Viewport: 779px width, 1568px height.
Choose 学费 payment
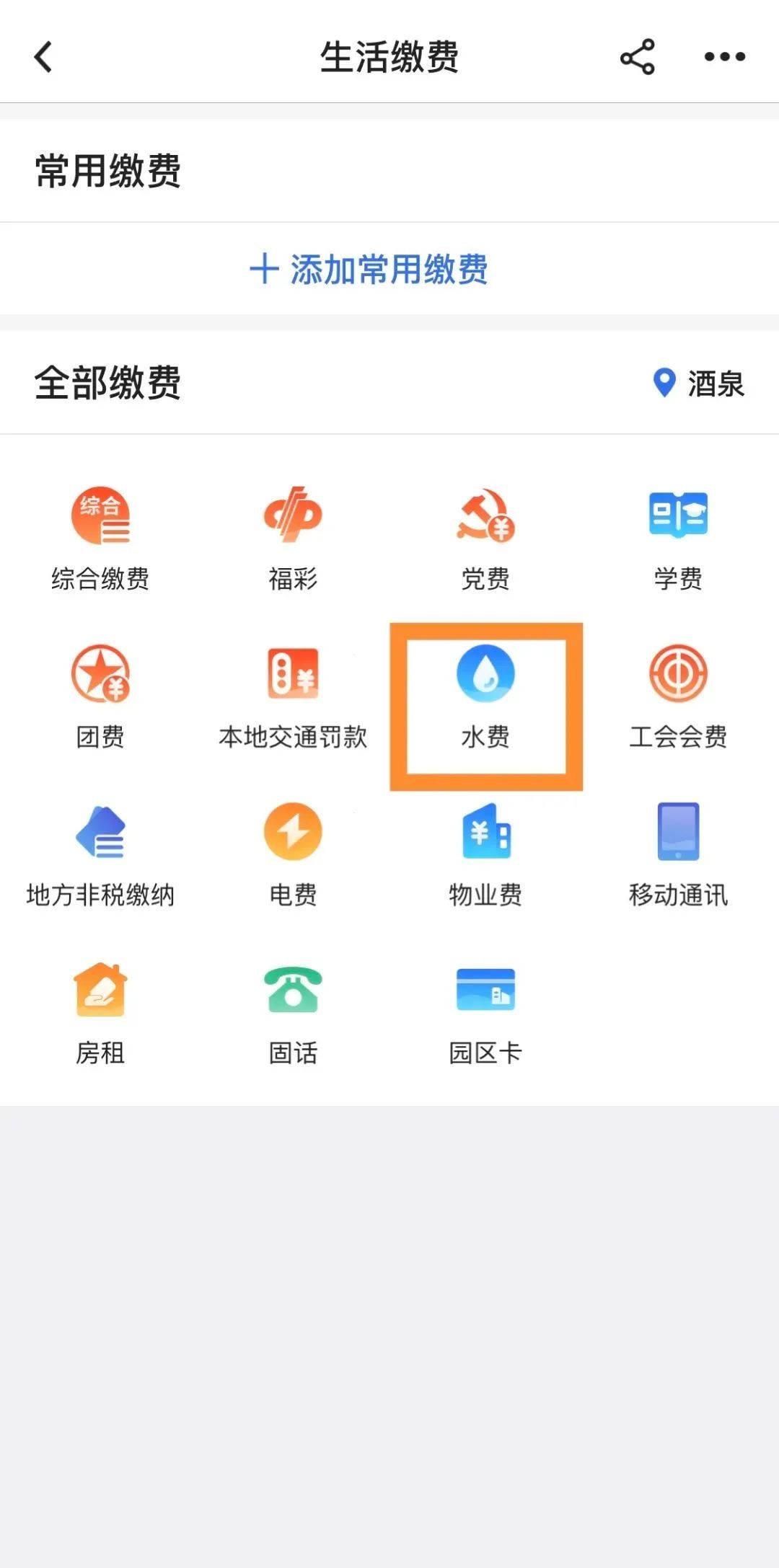[x=678, y=539]
